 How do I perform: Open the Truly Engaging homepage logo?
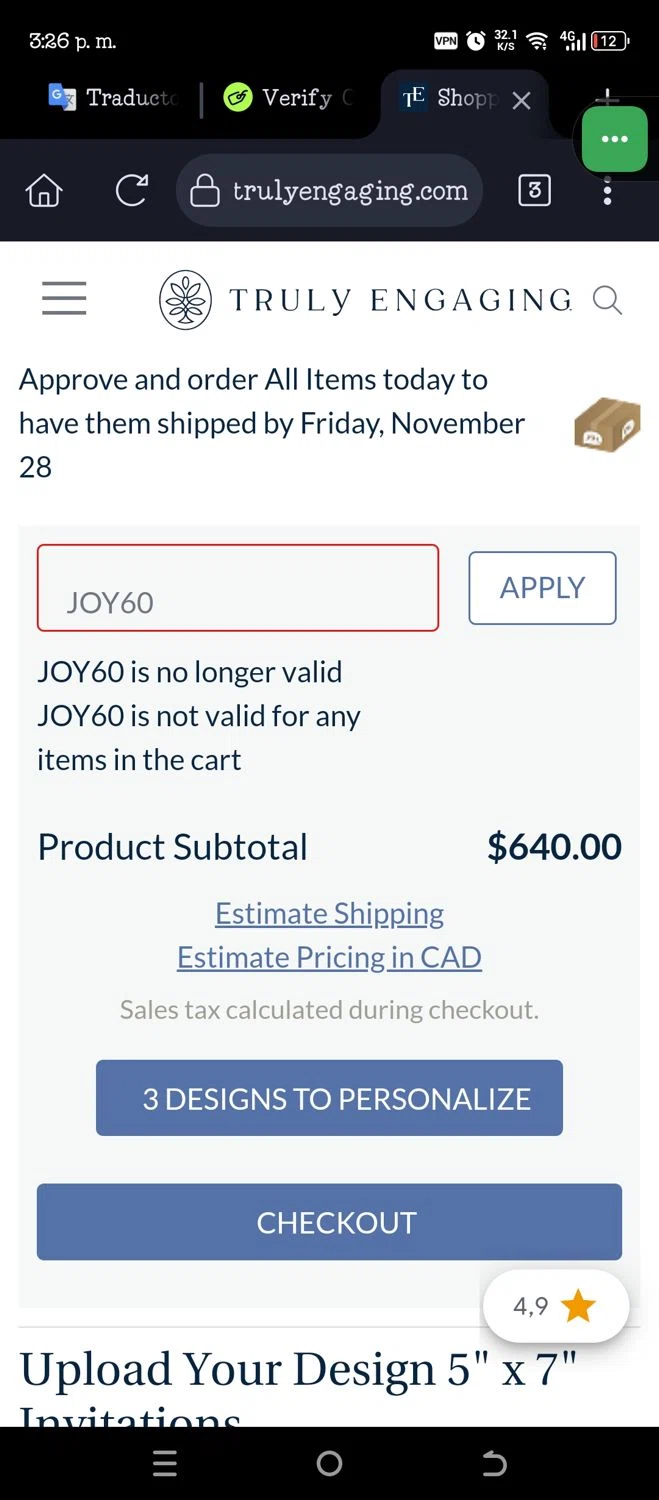(x=365, y=299)
